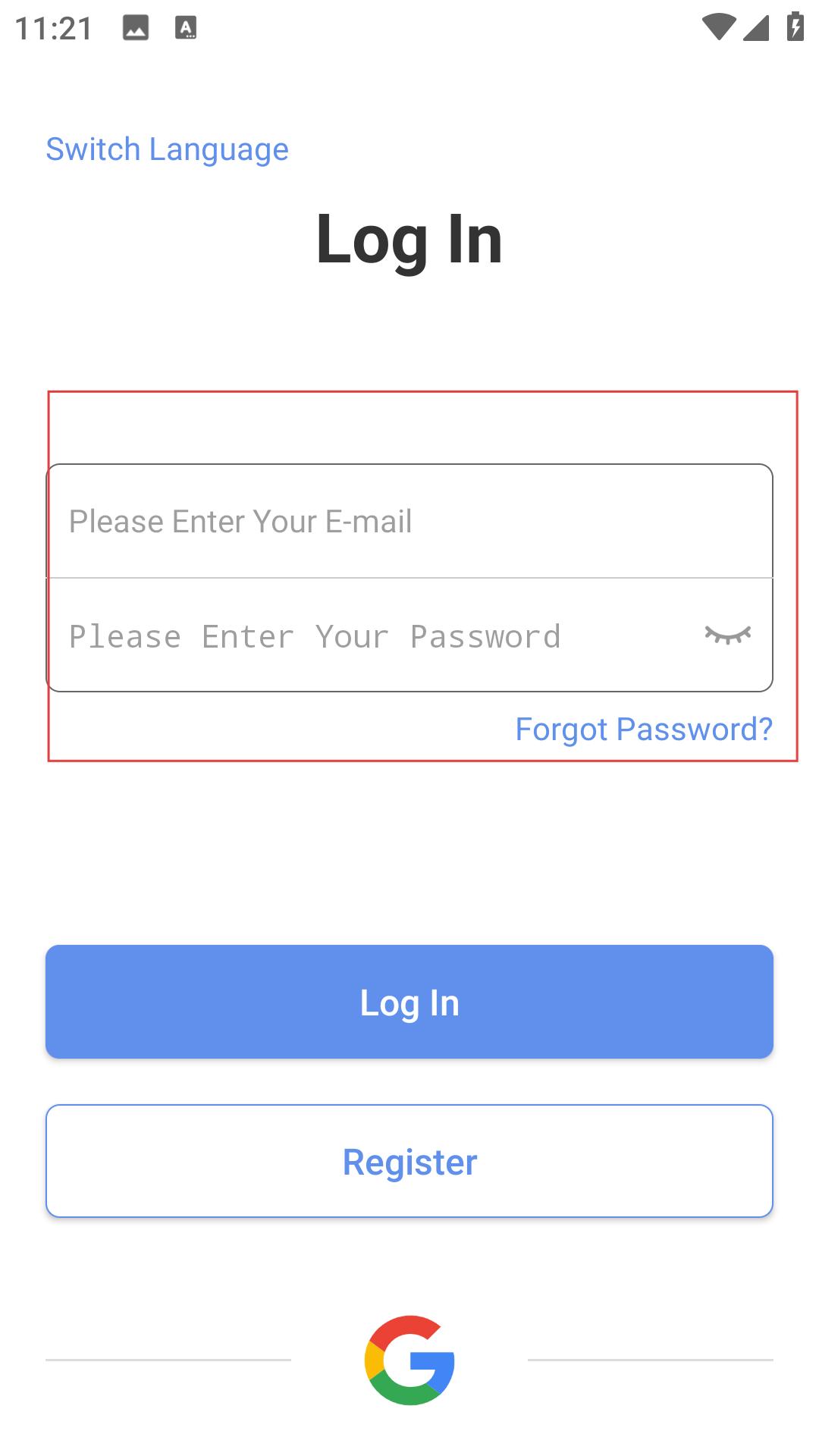Viewport: 819px width, 1456px height.
Task: Open the Register button
Action: click(x=409, y=1161)
